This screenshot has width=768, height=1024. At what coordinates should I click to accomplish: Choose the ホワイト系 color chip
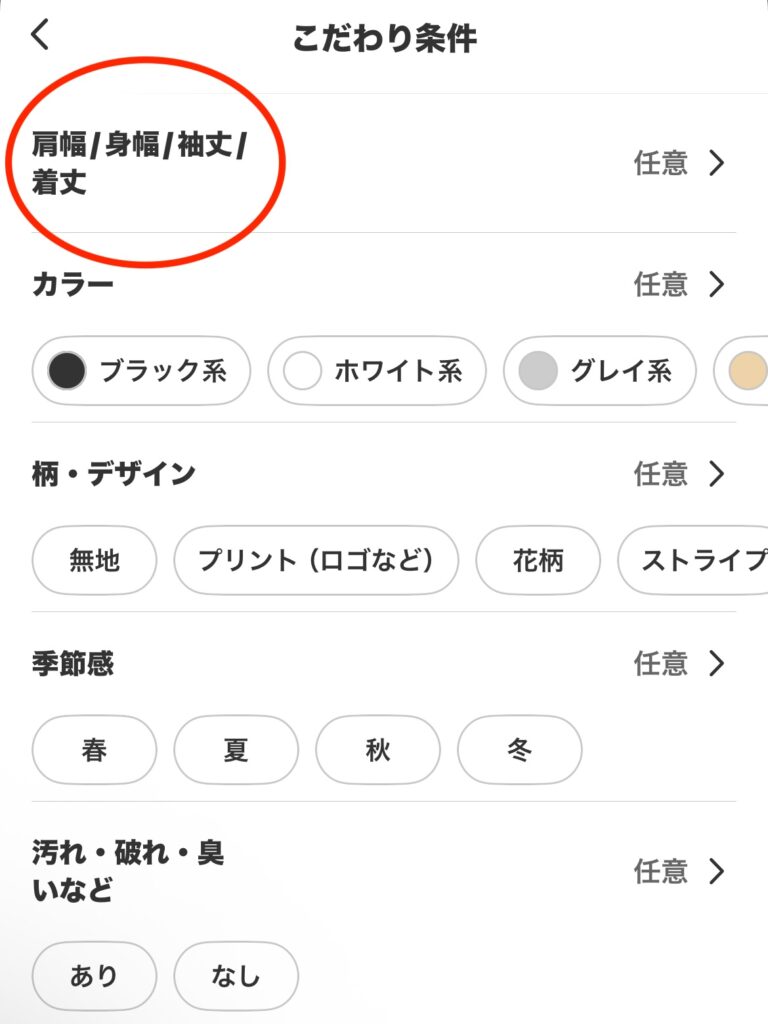[x=376, y=371]
